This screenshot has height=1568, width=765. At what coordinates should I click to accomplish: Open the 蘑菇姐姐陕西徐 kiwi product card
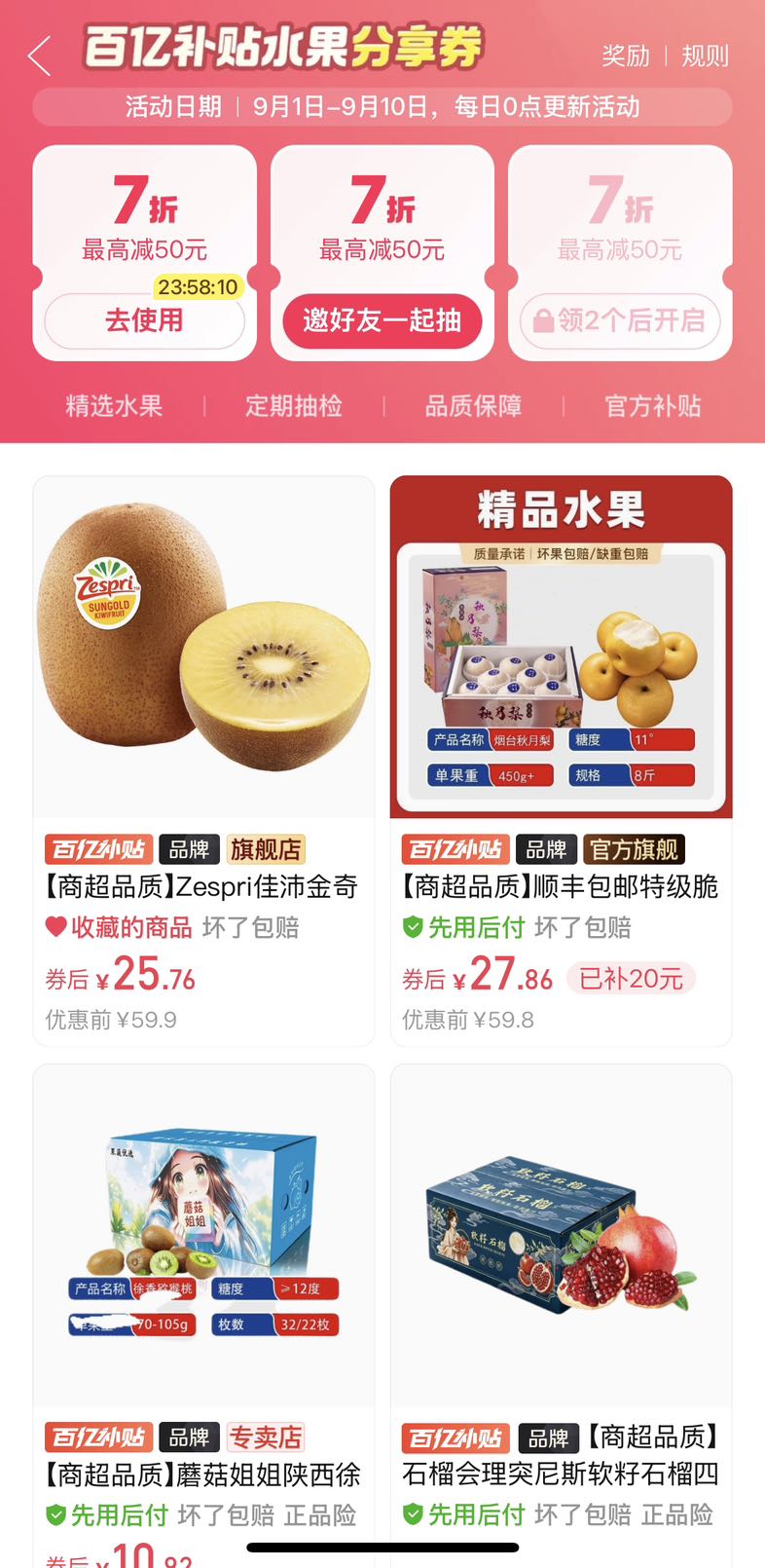pyautogui.click(x=203, y=1315)
